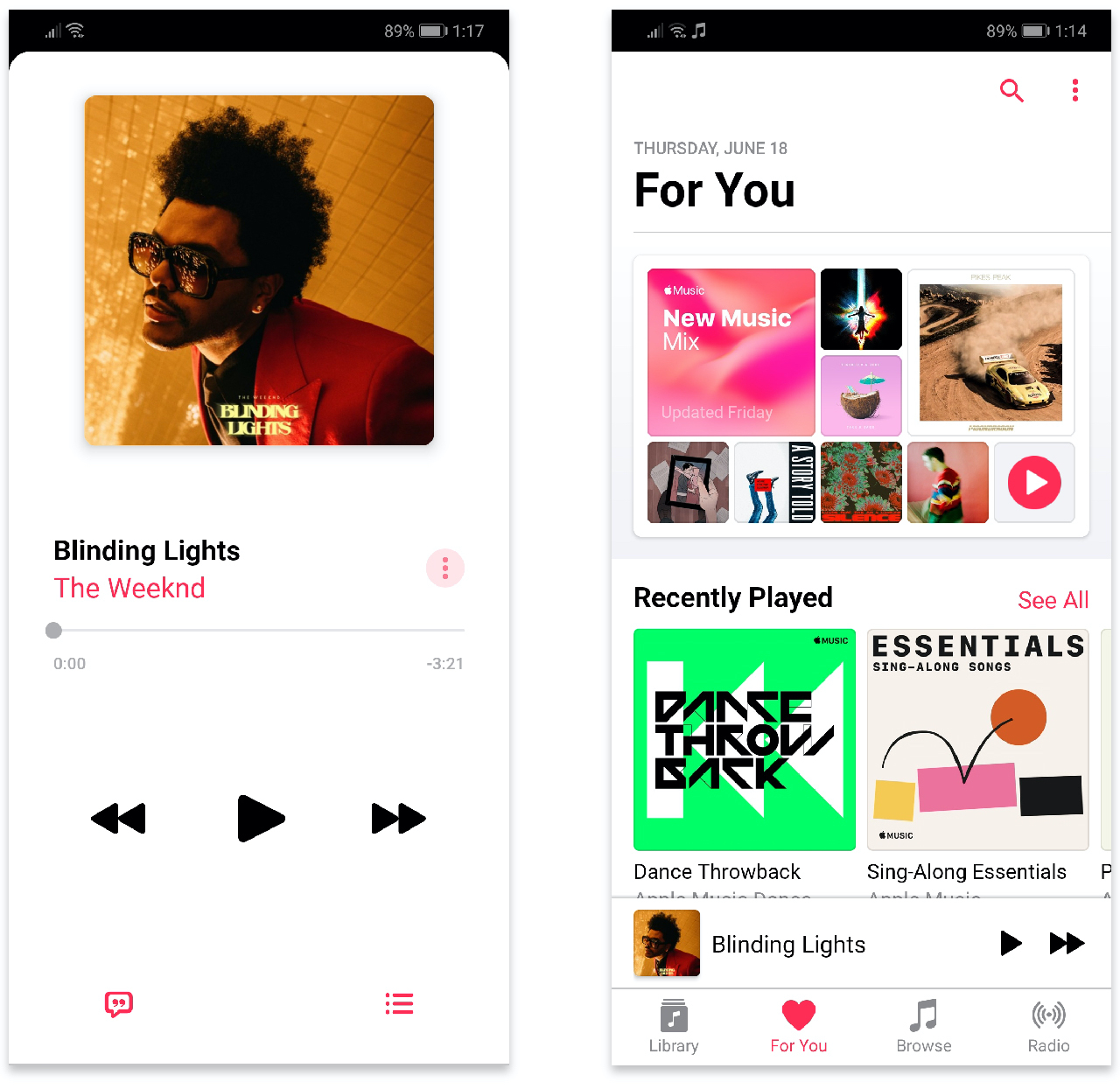Open the overflow menu beside the search icon
The image size is (1120, 1089).
point(1074,90)
